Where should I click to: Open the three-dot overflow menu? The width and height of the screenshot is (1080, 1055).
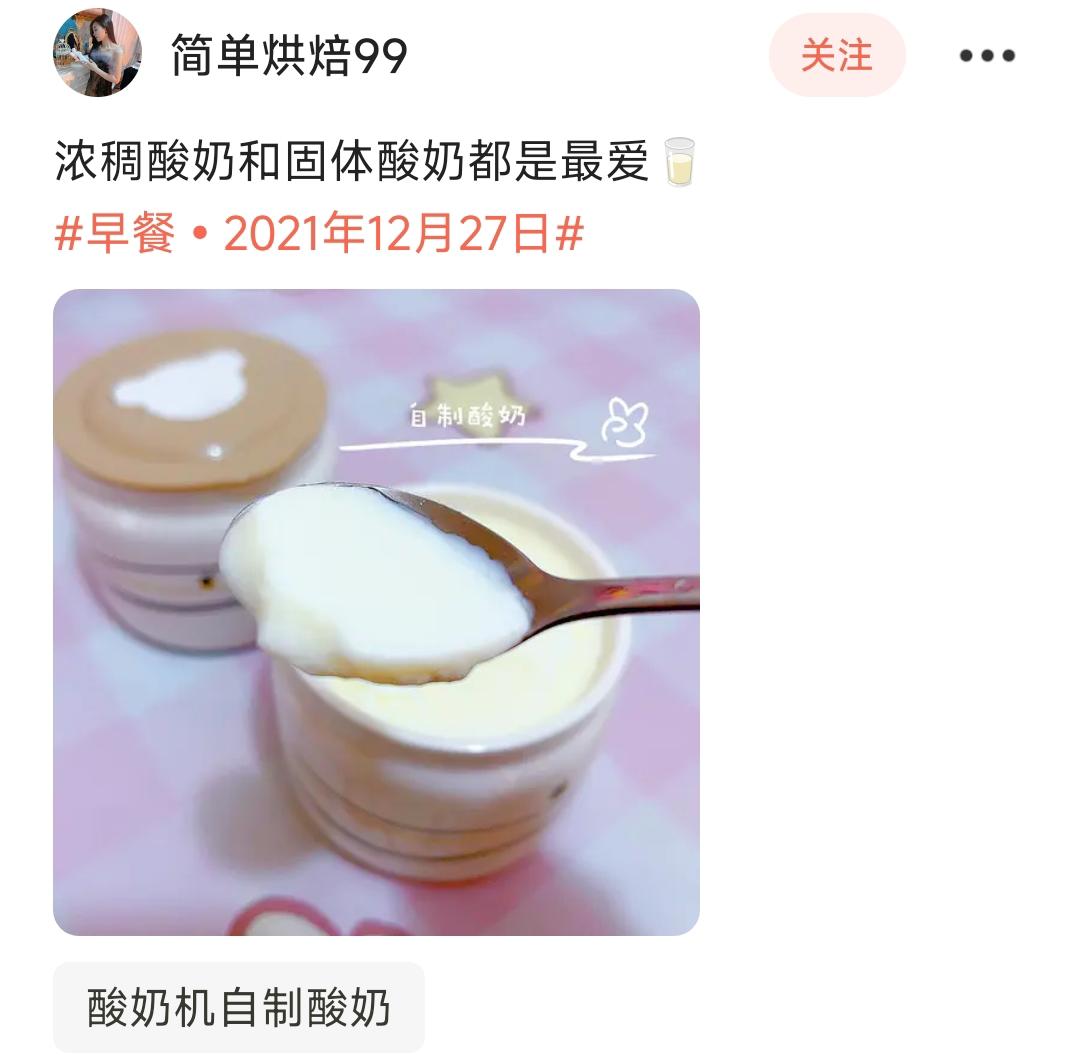coord(987,56)
